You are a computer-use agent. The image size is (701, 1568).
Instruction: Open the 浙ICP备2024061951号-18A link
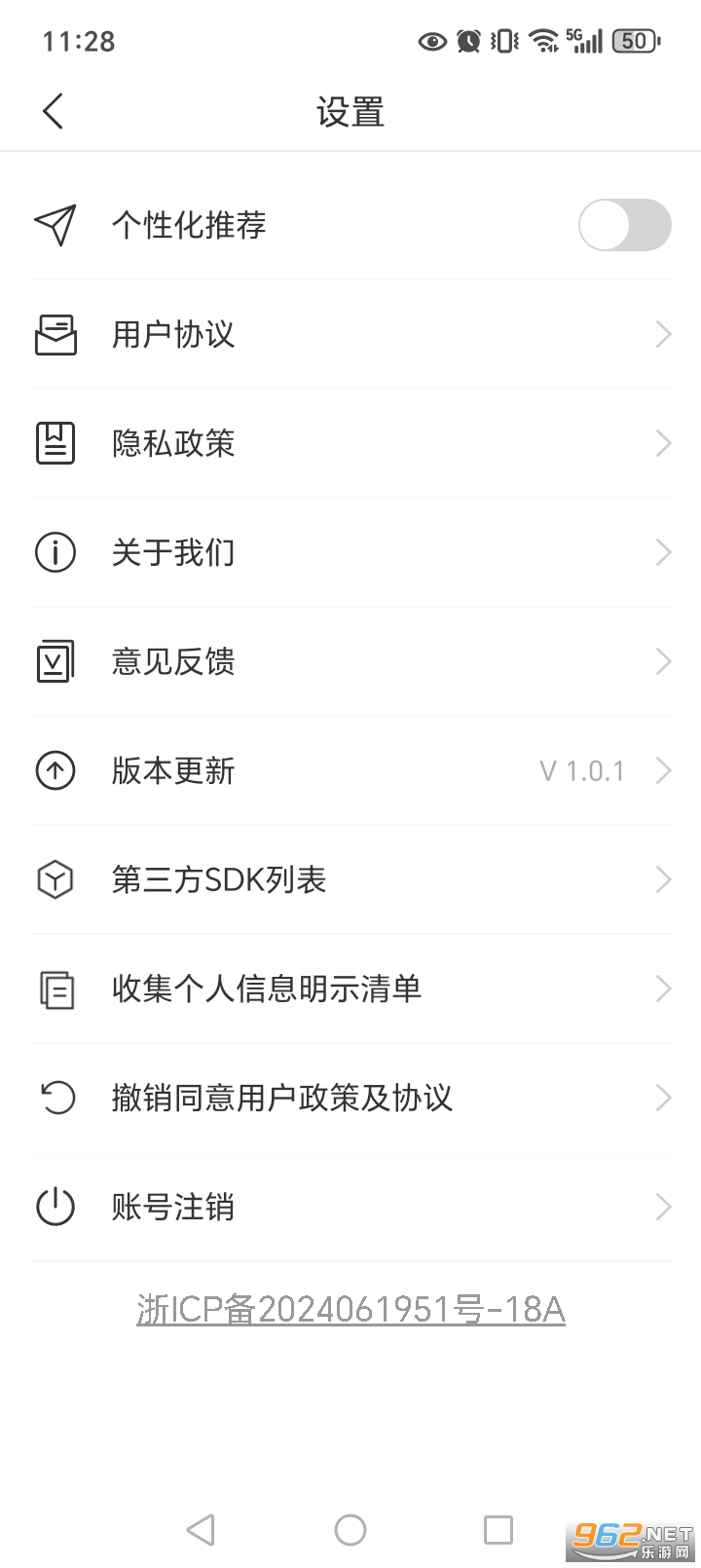(x=350, y=1310)
